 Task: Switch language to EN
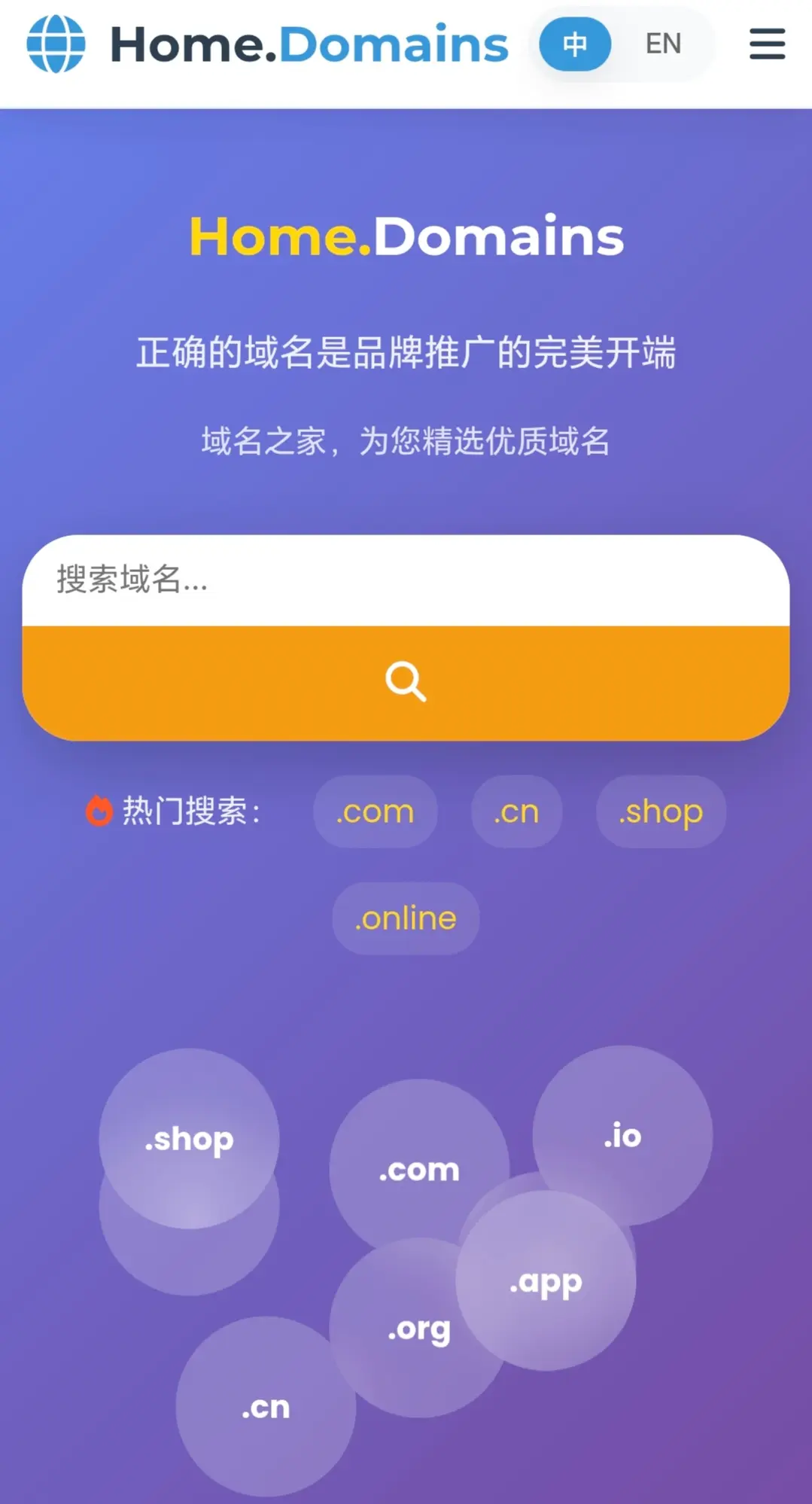tap(663, 44)
